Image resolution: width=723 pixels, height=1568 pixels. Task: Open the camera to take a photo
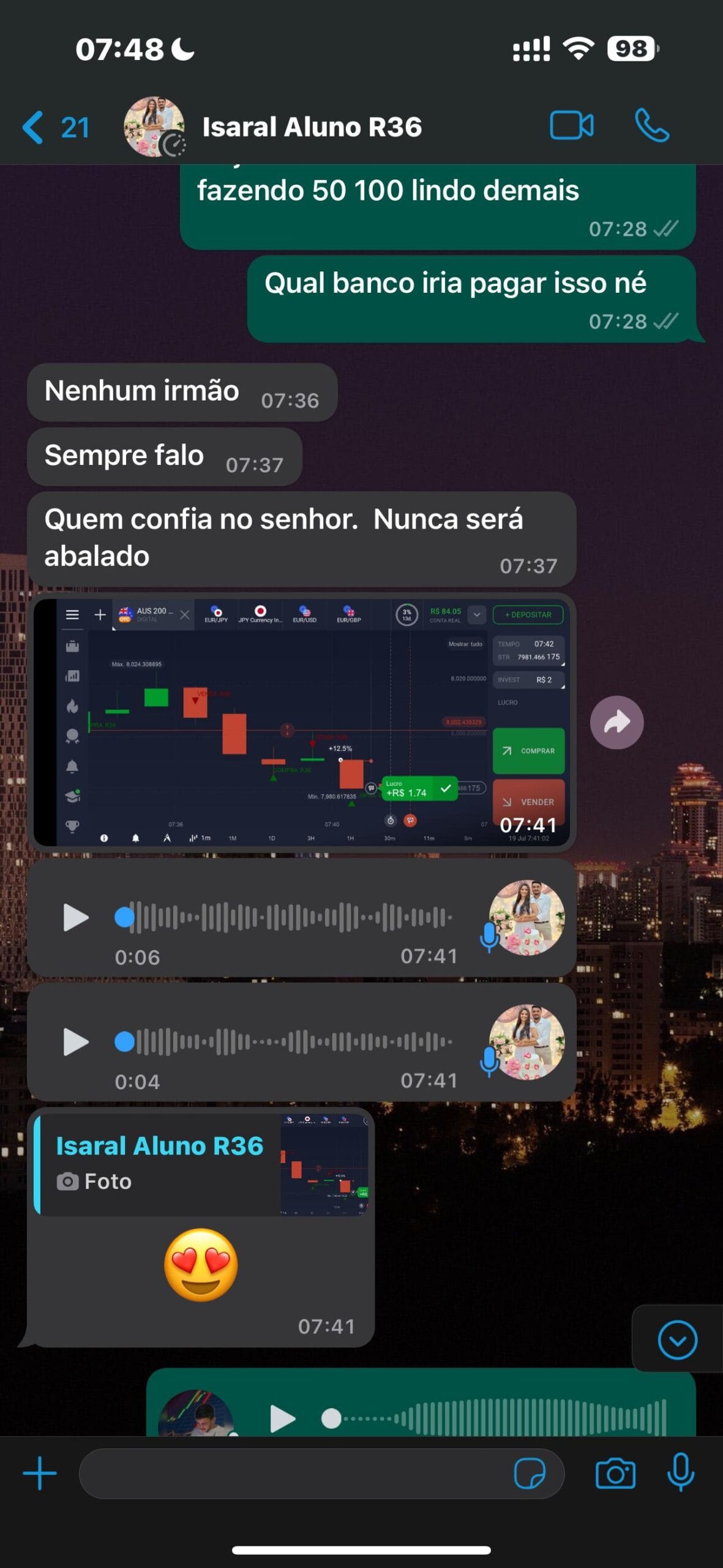[x=615, y=1473]
